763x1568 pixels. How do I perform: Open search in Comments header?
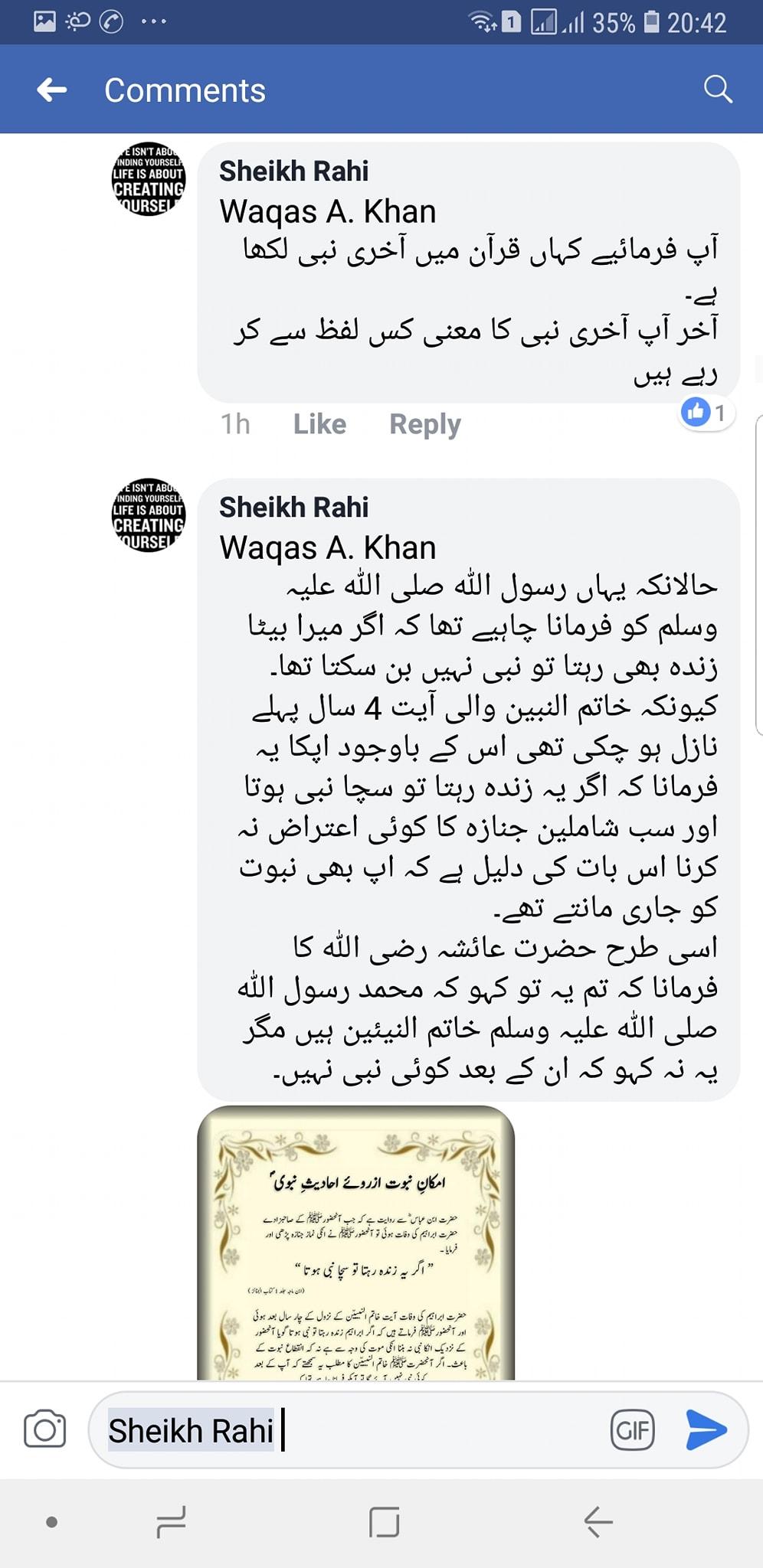pos(717,90)
